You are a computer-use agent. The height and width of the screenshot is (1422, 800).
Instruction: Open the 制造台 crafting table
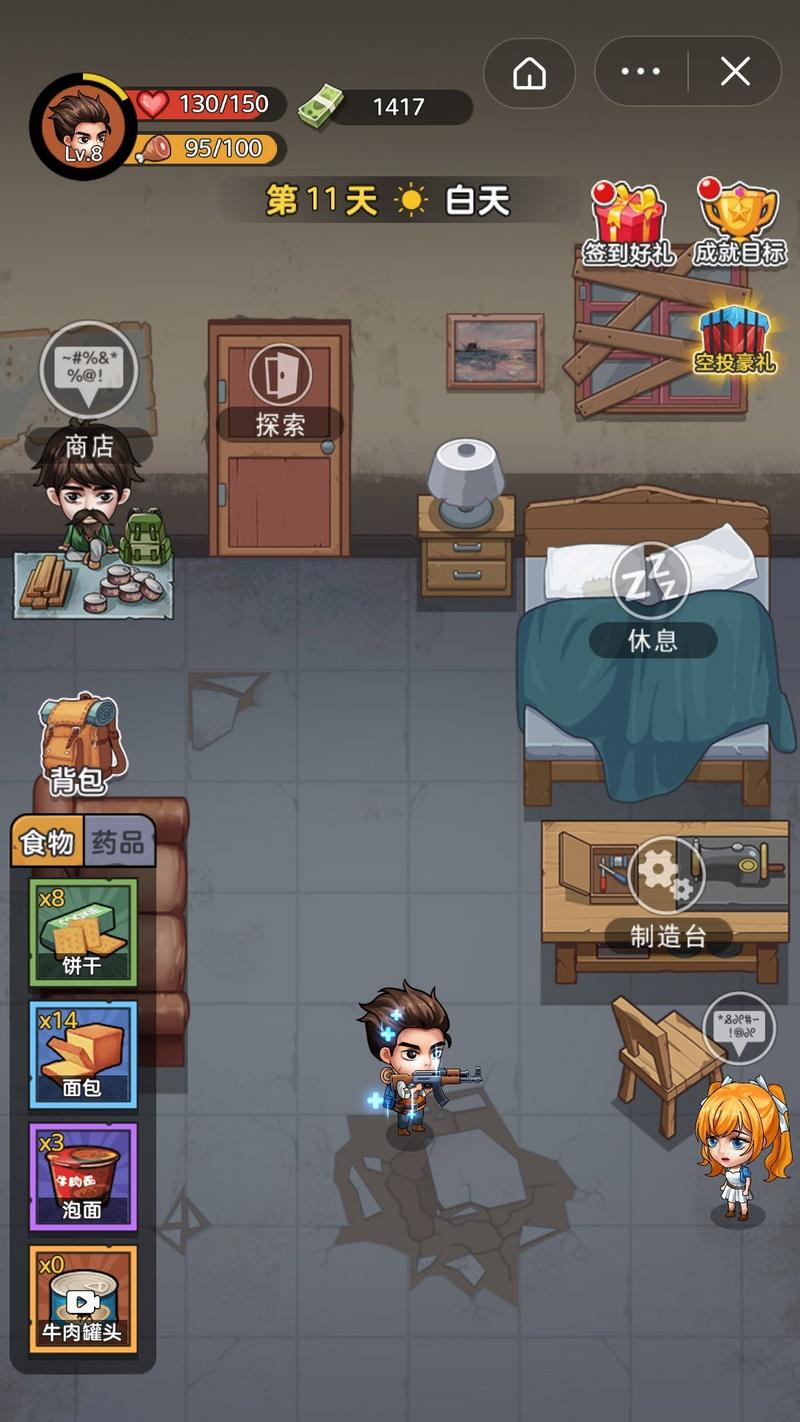tap(668, 890)
